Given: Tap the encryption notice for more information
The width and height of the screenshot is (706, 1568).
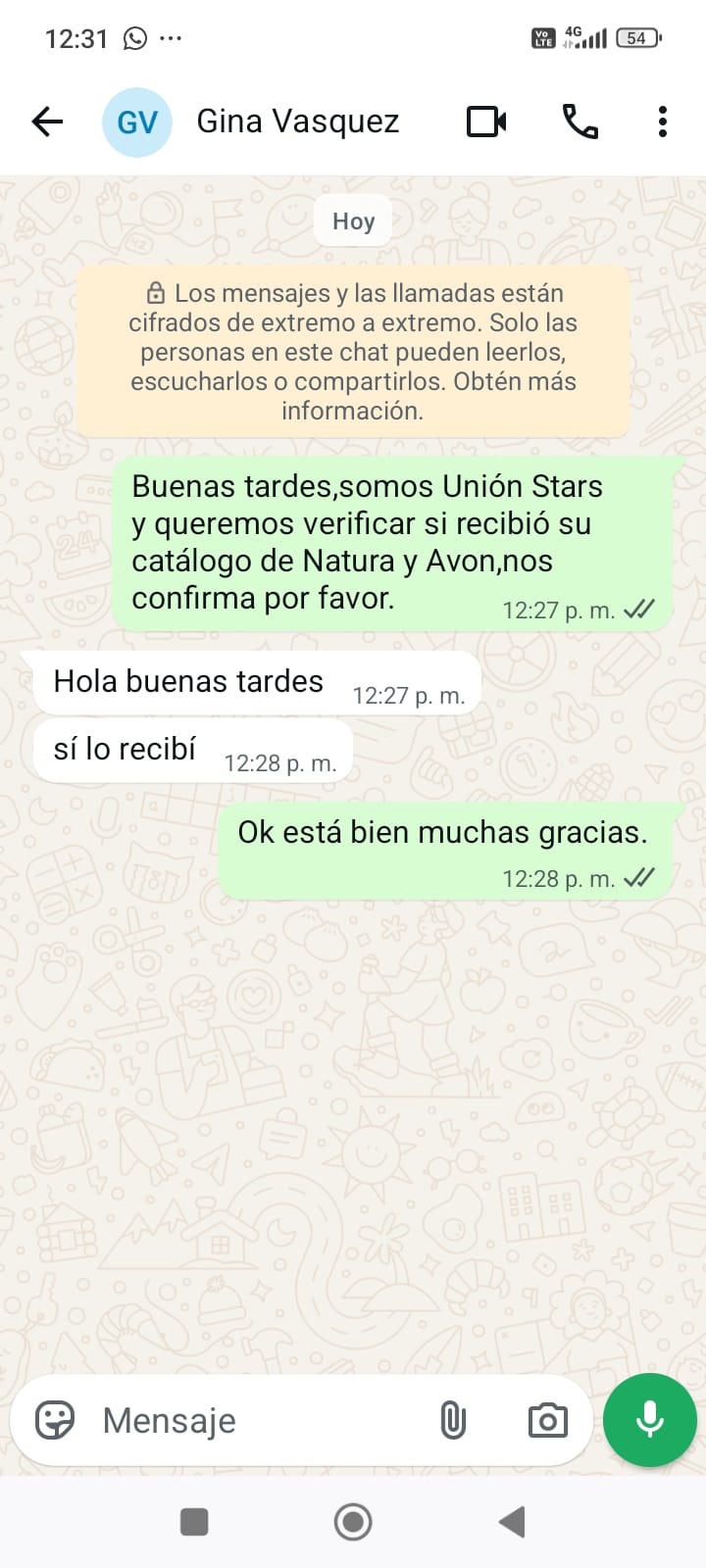Looking at the screenshot, I should tap(353, 351).
